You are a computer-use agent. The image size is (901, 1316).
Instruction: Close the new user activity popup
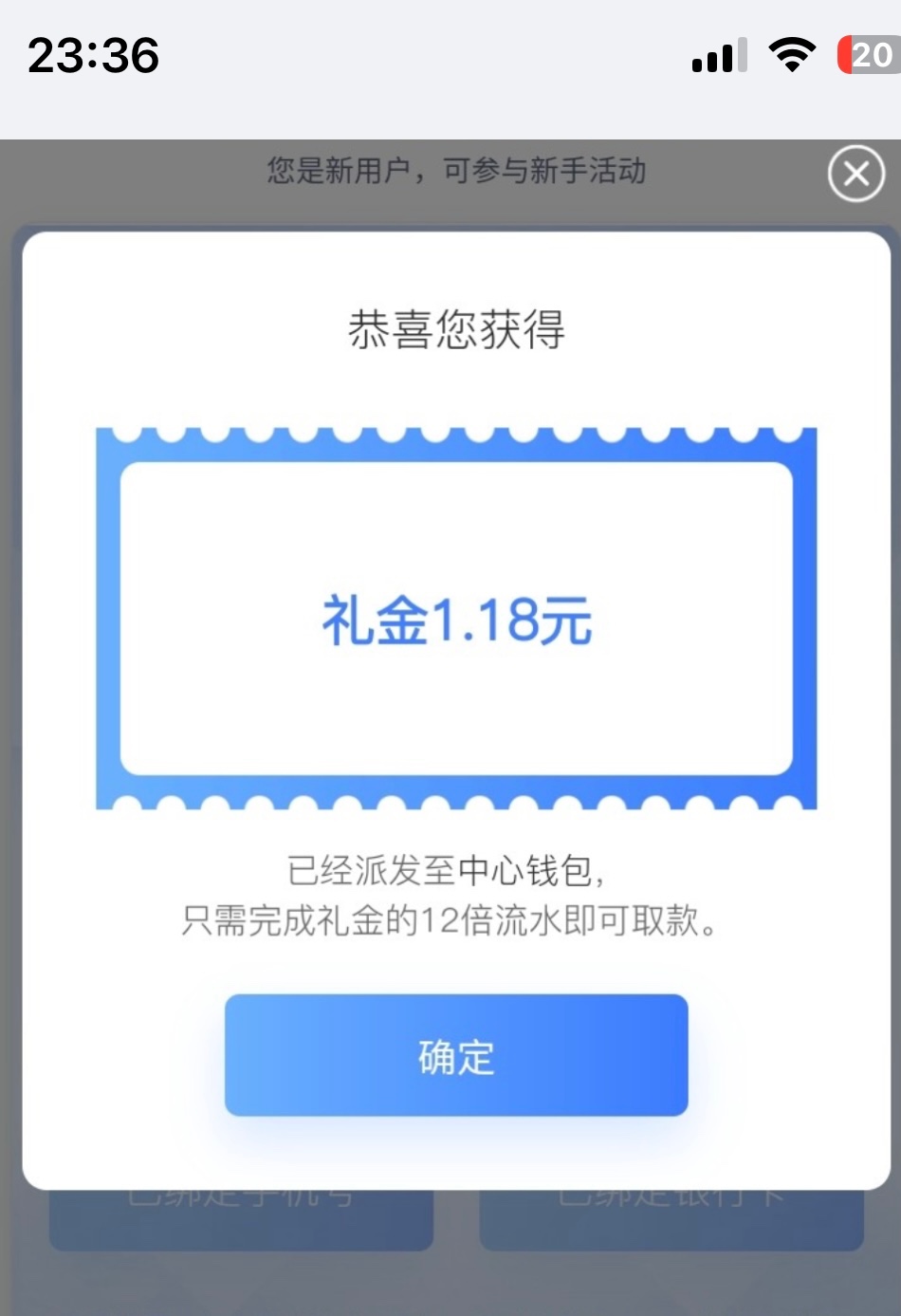point(855,174)
